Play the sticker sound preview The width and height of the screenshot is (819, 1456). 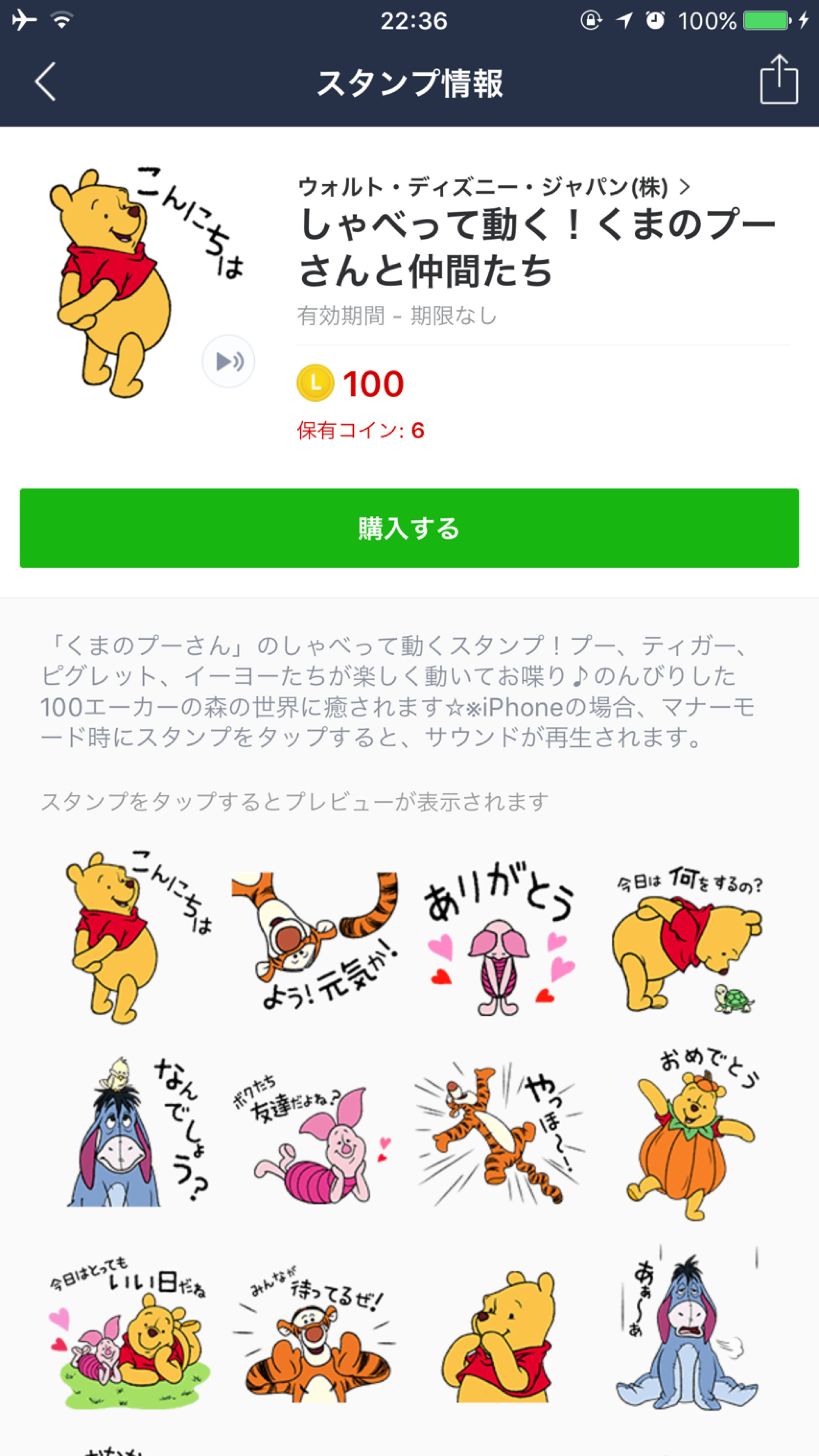(229, 362)
